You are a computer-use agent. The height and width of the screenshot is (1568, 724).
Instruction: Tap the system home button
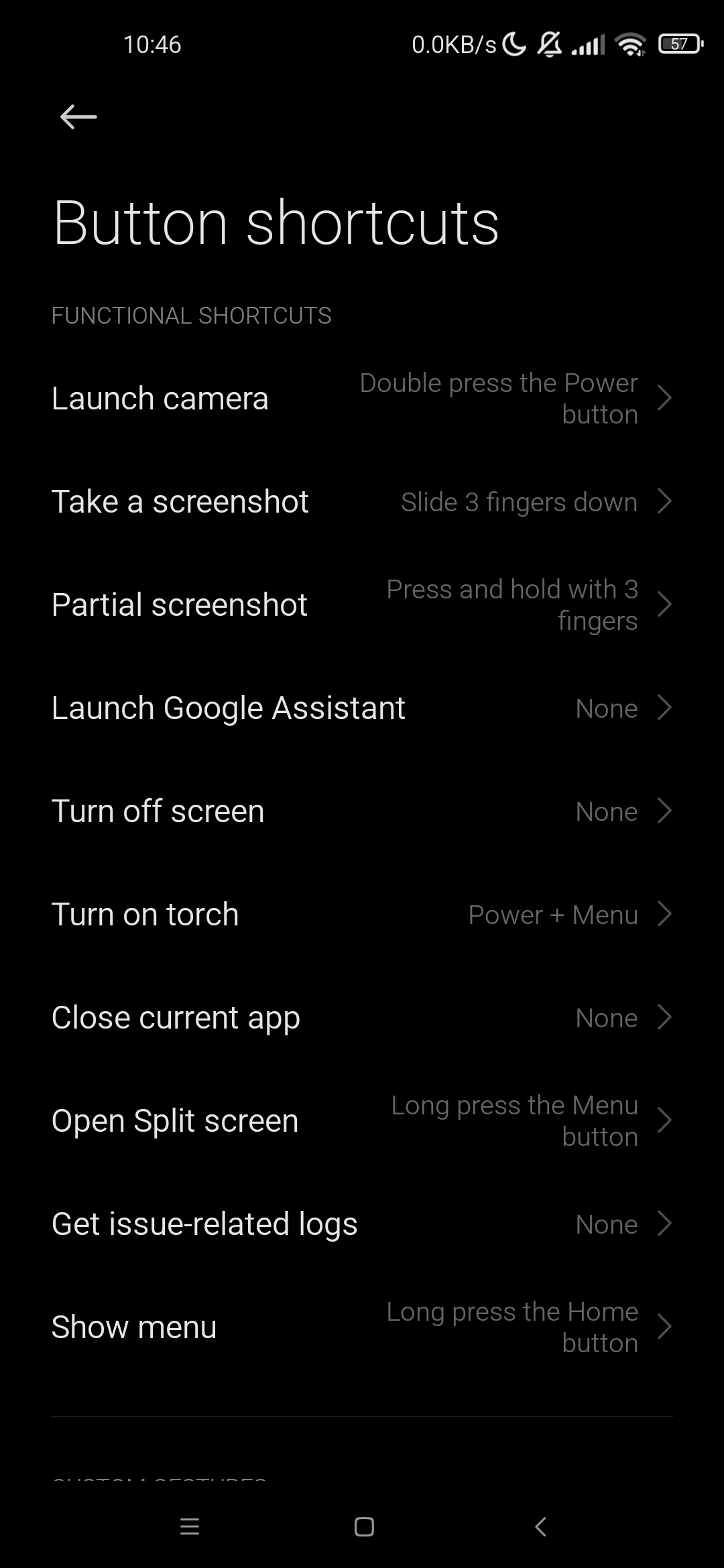tap(364, 1527)
